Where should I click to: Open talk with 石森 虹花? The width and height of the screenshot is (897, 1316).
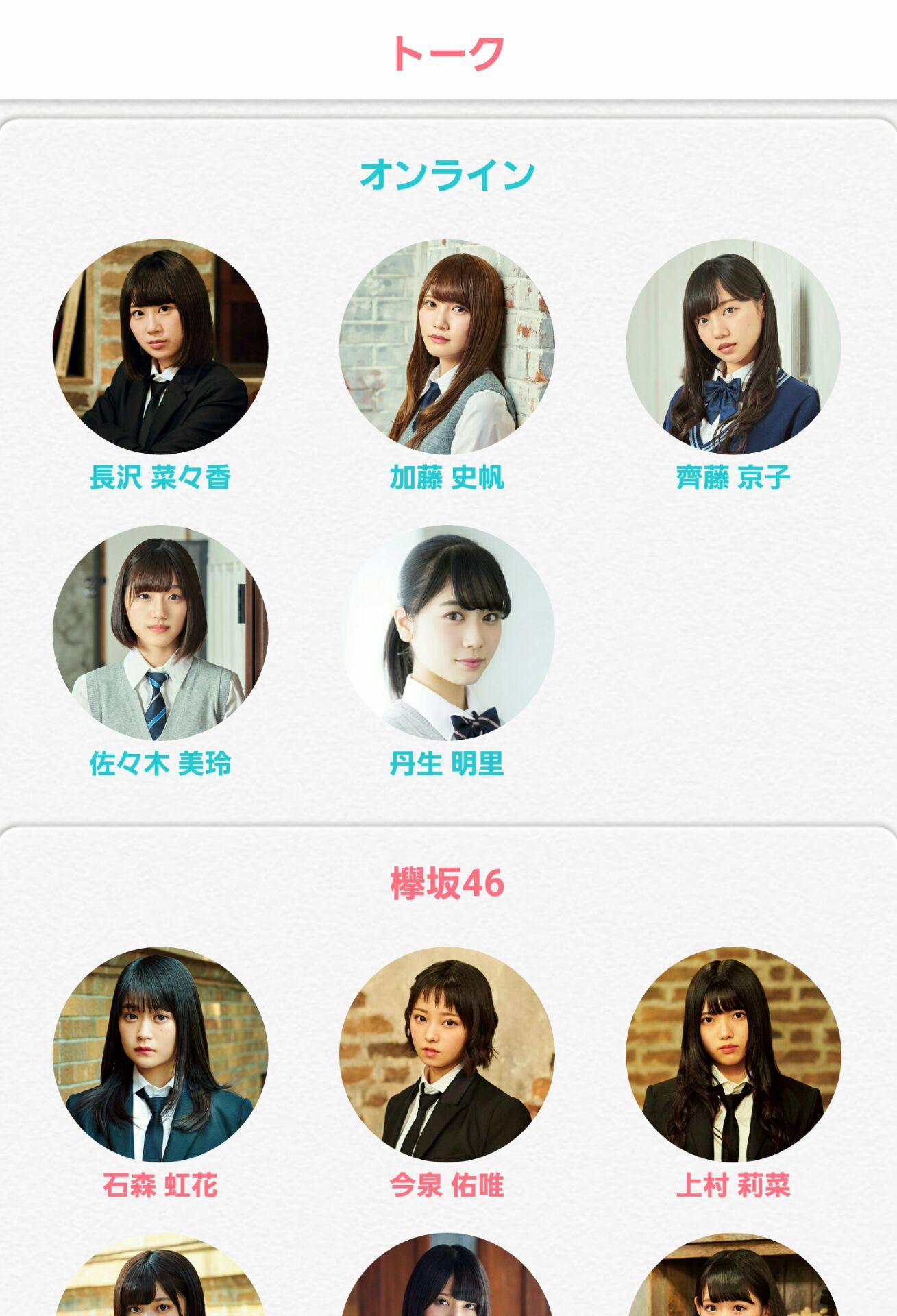(160, 1055)
